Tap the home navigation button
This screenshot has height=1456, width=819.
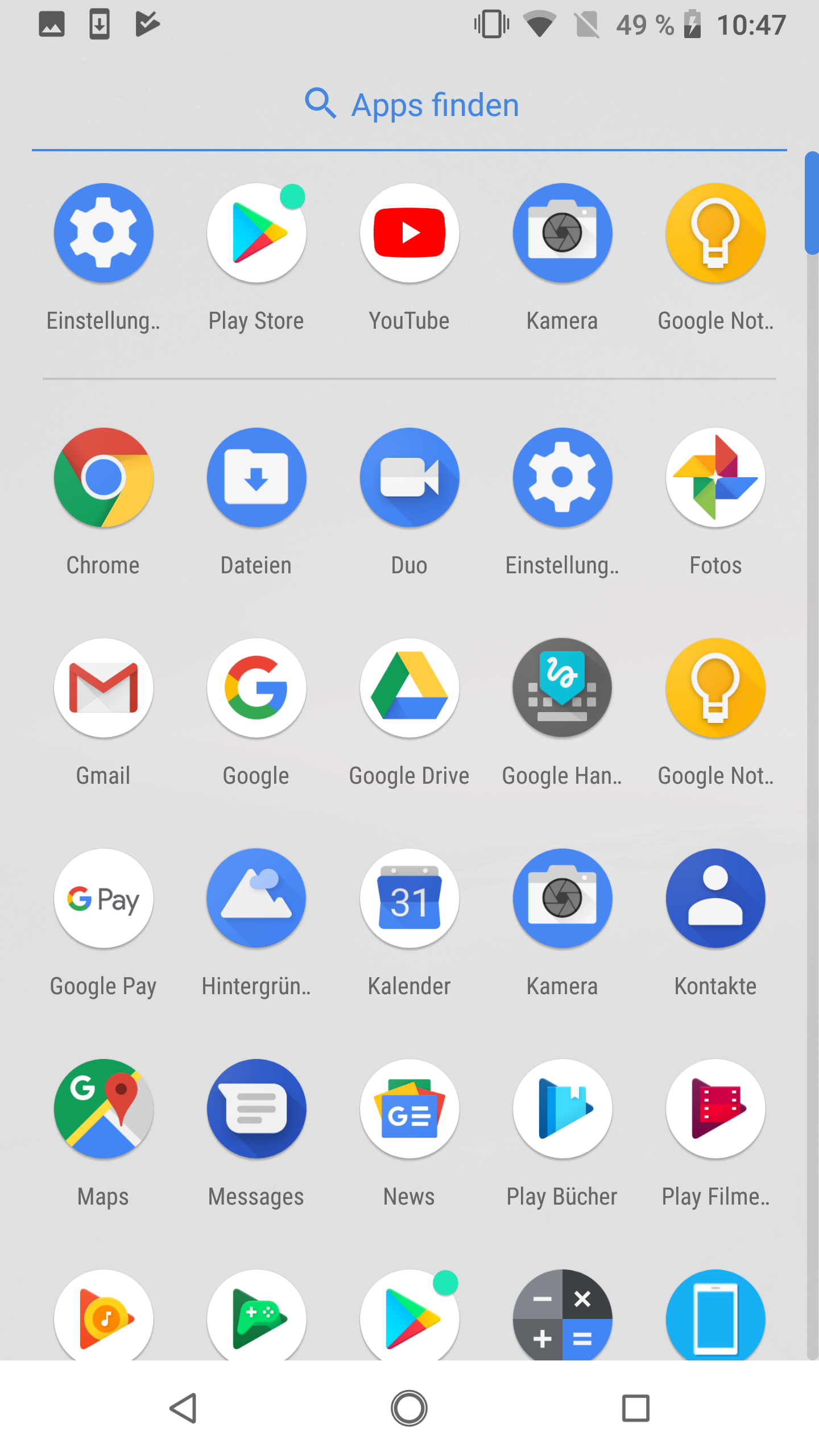point(409,1408)
